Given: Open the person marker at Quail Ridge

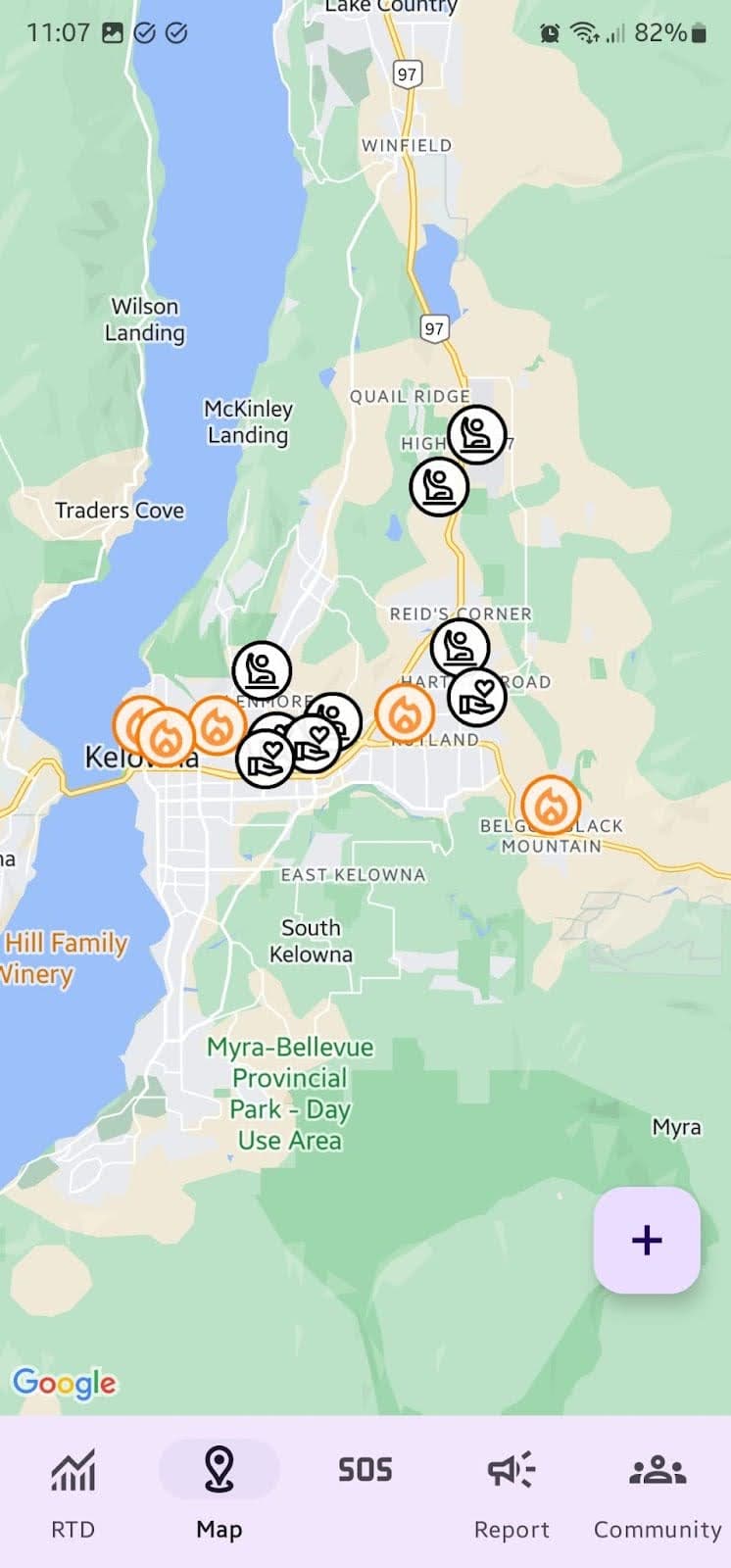Looking at the screenshot, I should (477, 434).
